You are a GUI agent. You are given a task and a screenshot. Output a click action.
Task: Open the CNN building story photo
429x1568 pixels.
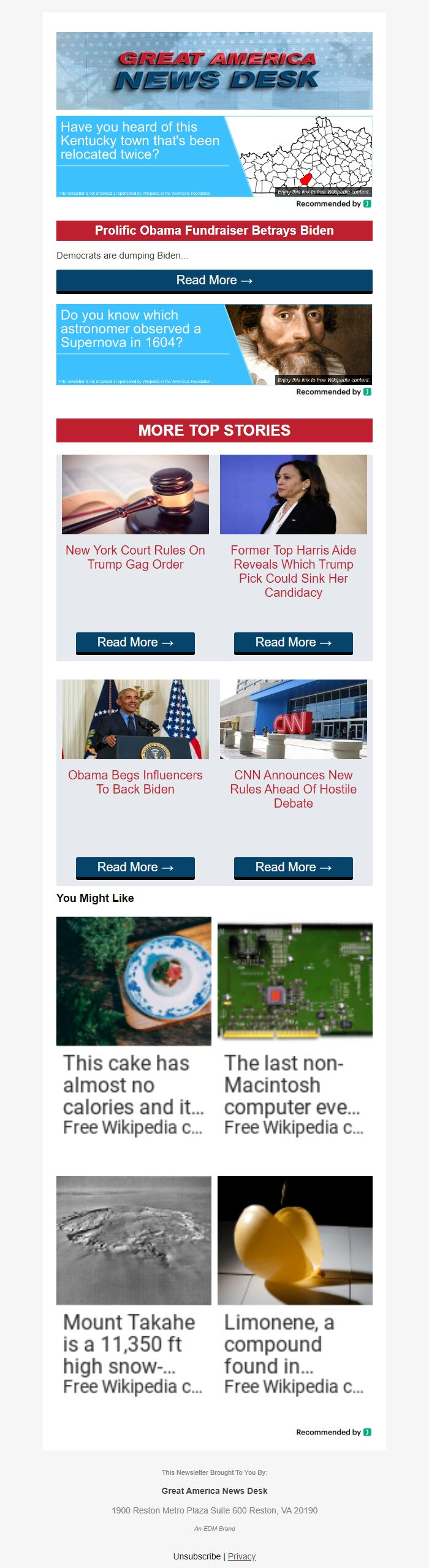[x=293, y=719]
